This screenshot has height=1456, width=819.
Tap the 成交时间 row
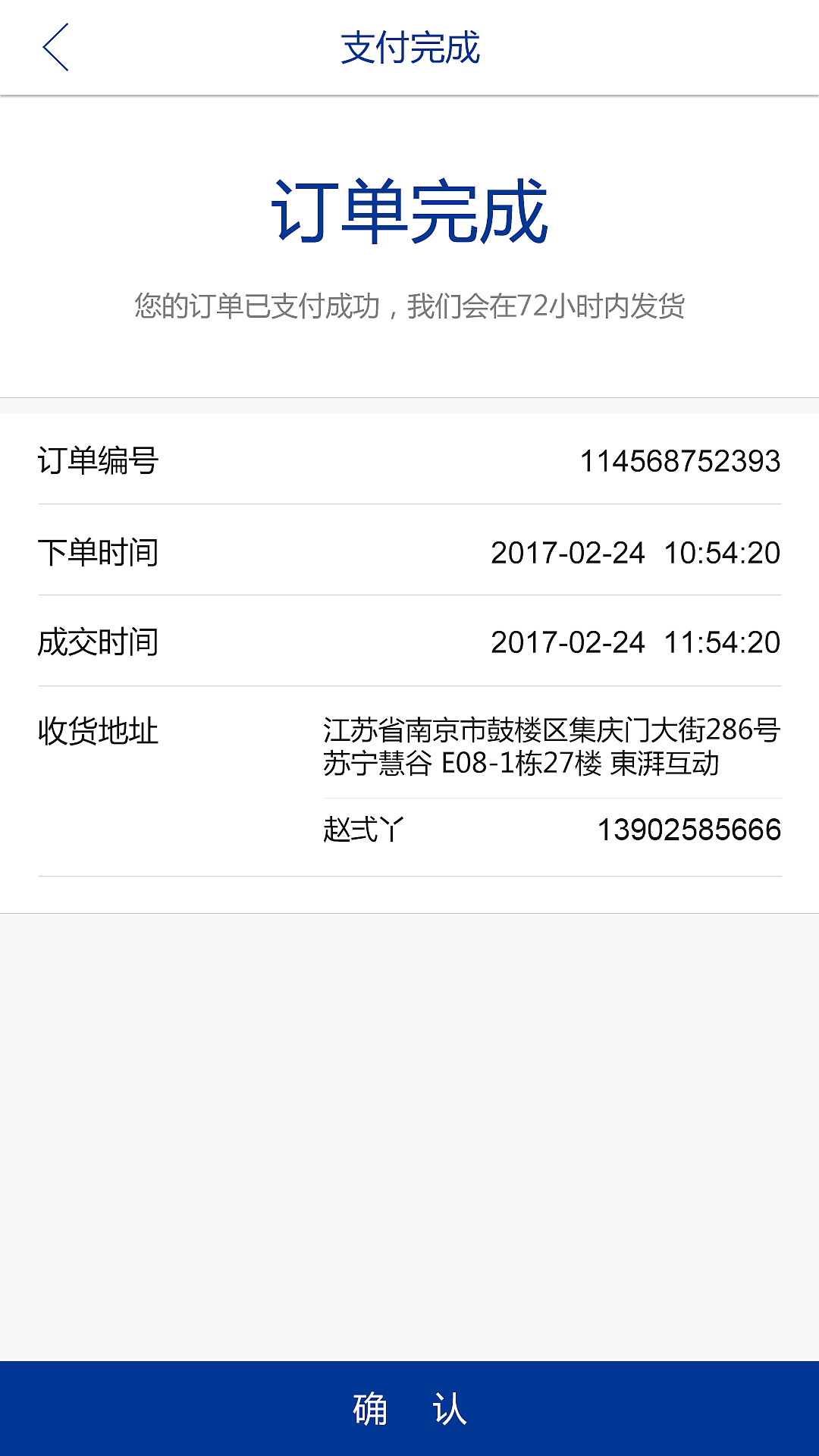click(102, 642)
